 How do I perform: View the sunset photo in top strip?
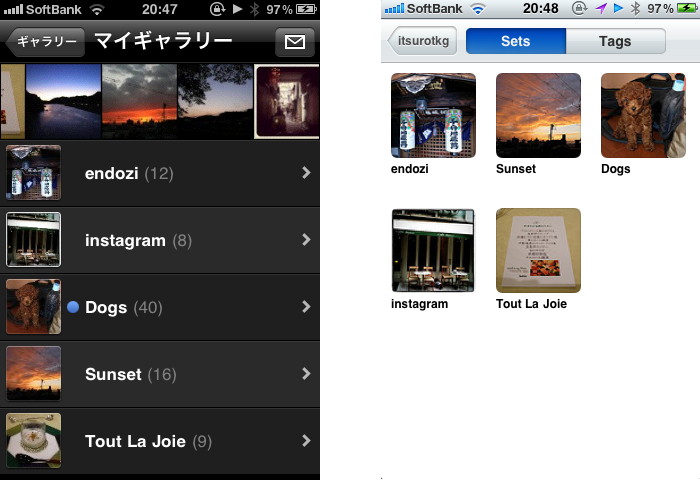point(139,100)
